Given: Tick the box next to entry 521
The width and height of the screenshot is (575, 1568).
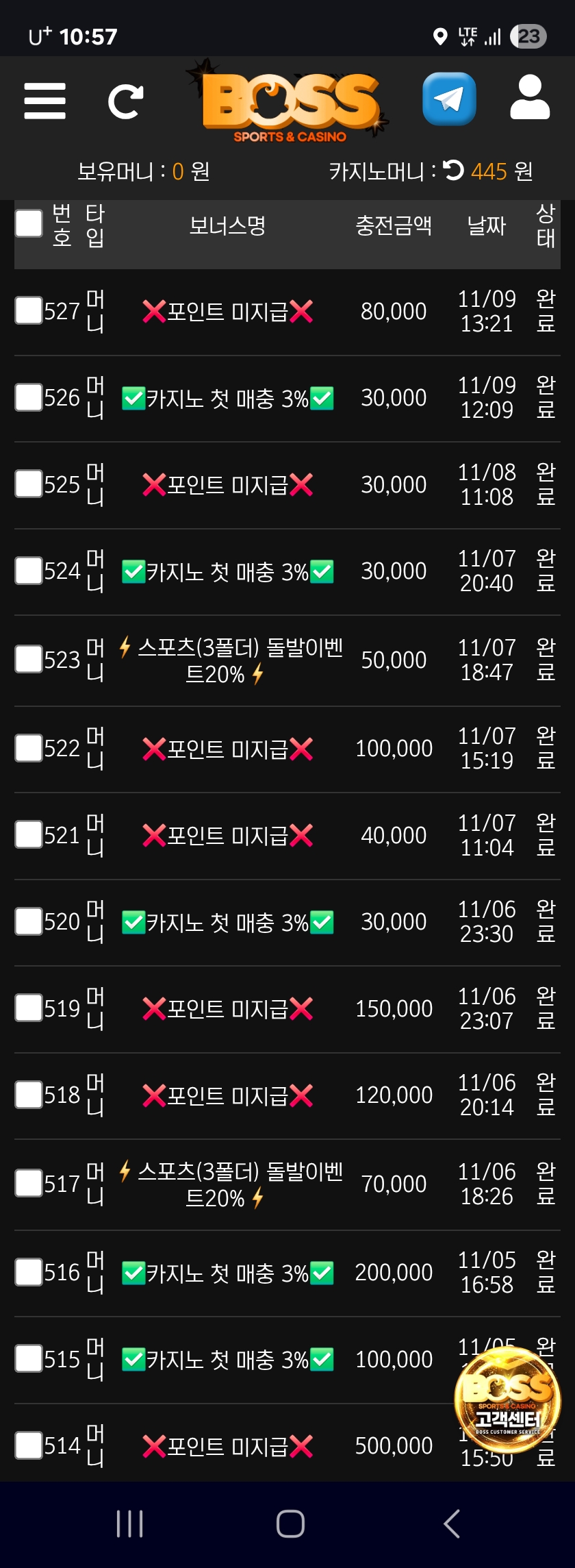Looking at the screenshot, I should [x=29, y=834].
